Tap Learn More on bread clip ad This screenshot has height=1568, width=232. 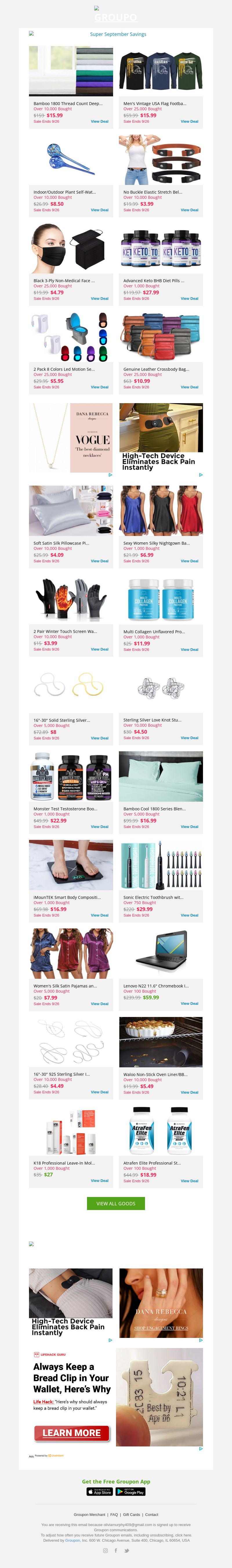click(71, 1433)
